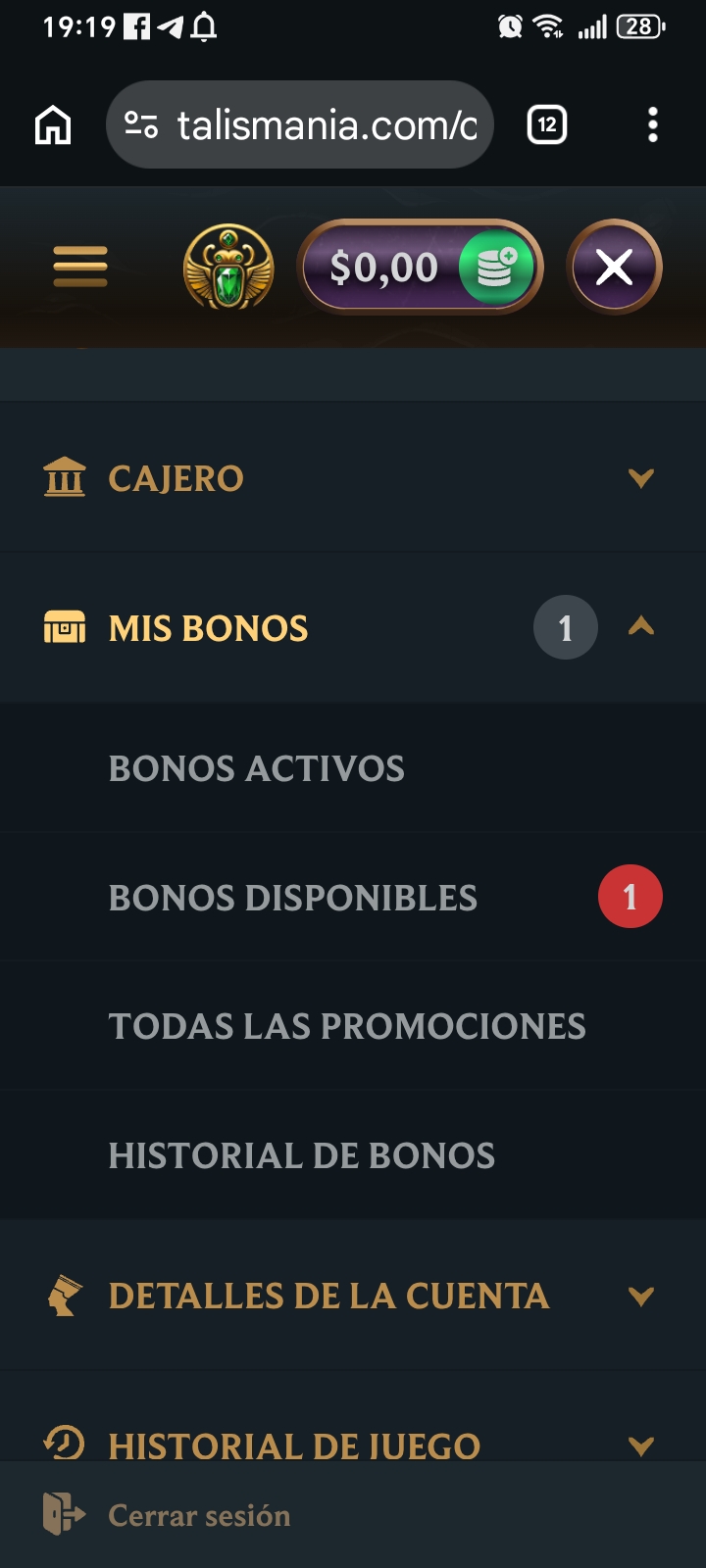View Todas las Promociones
This screenshot has height=1568, width=706.
click(353, 1026)
